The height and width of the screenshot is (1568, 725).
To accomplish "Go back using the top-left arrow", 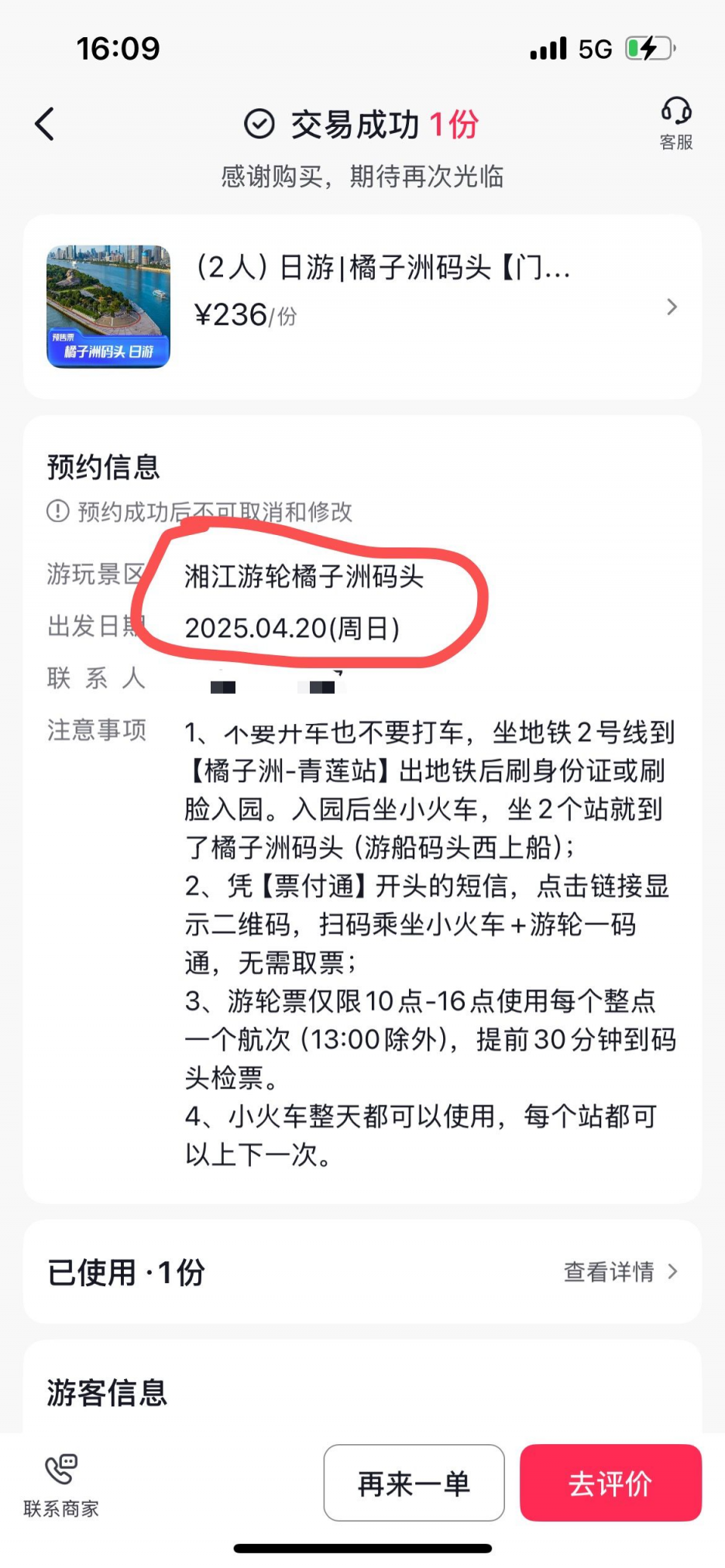I will [45, 124].
